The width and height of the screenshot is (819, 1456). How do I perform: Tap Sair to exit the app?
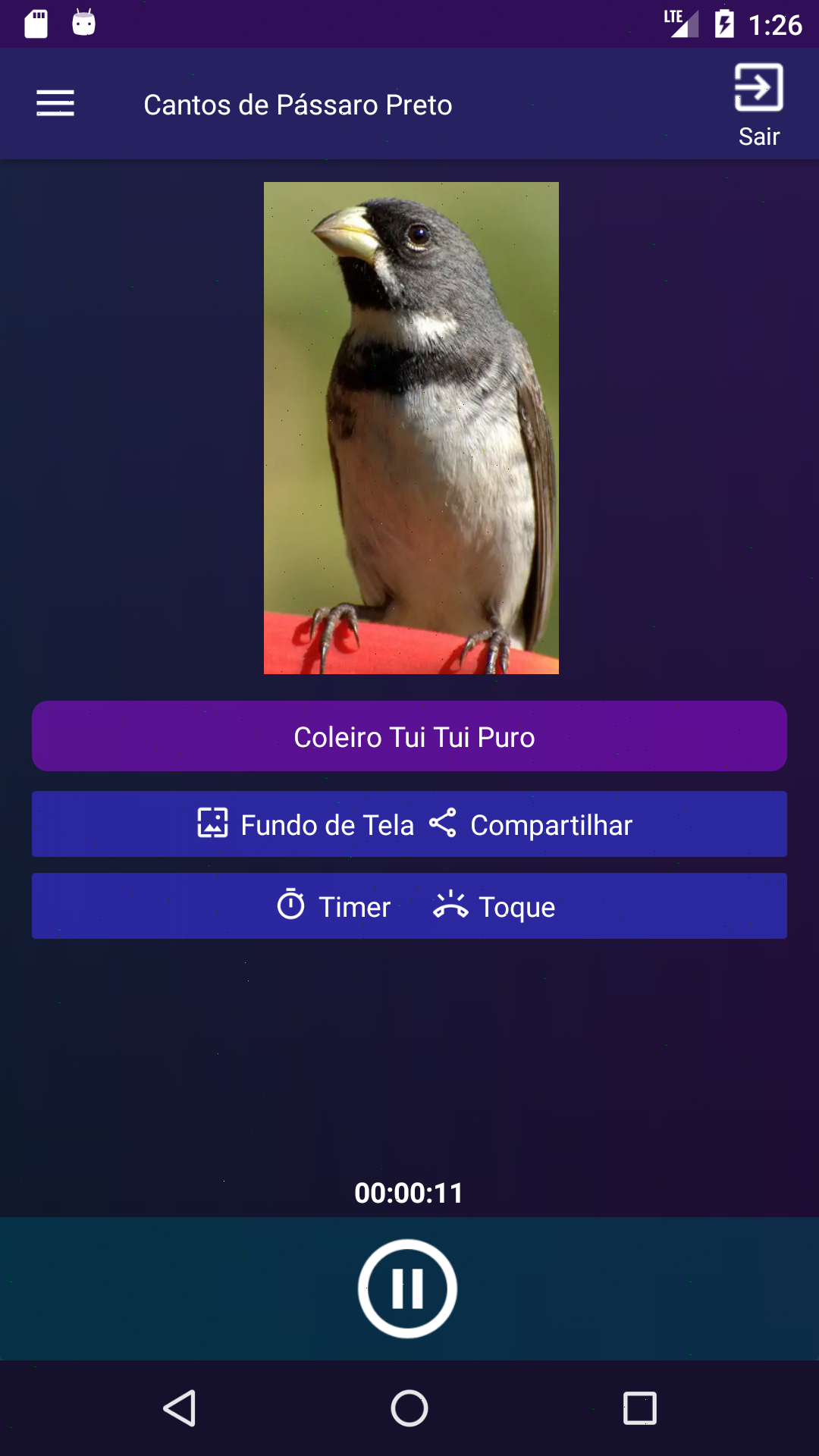(758, 105)
